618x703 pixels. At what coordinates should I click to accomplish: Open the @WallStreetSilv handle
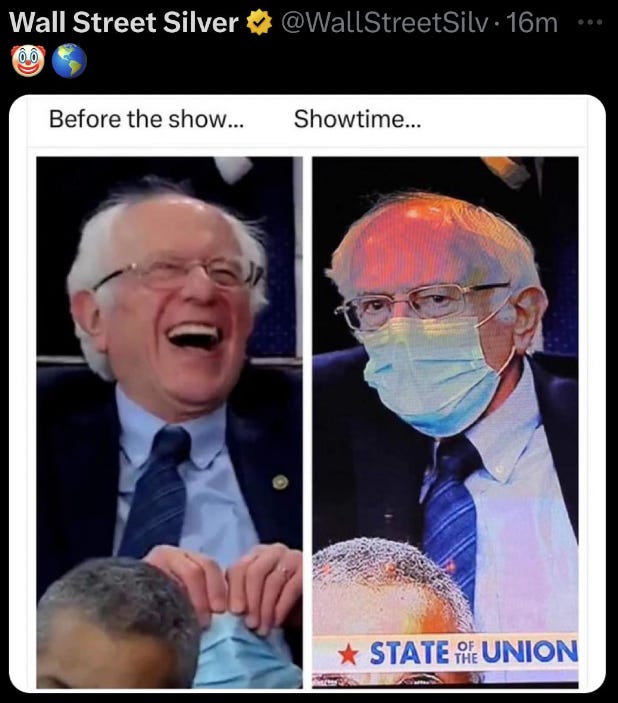click(384, 22)
